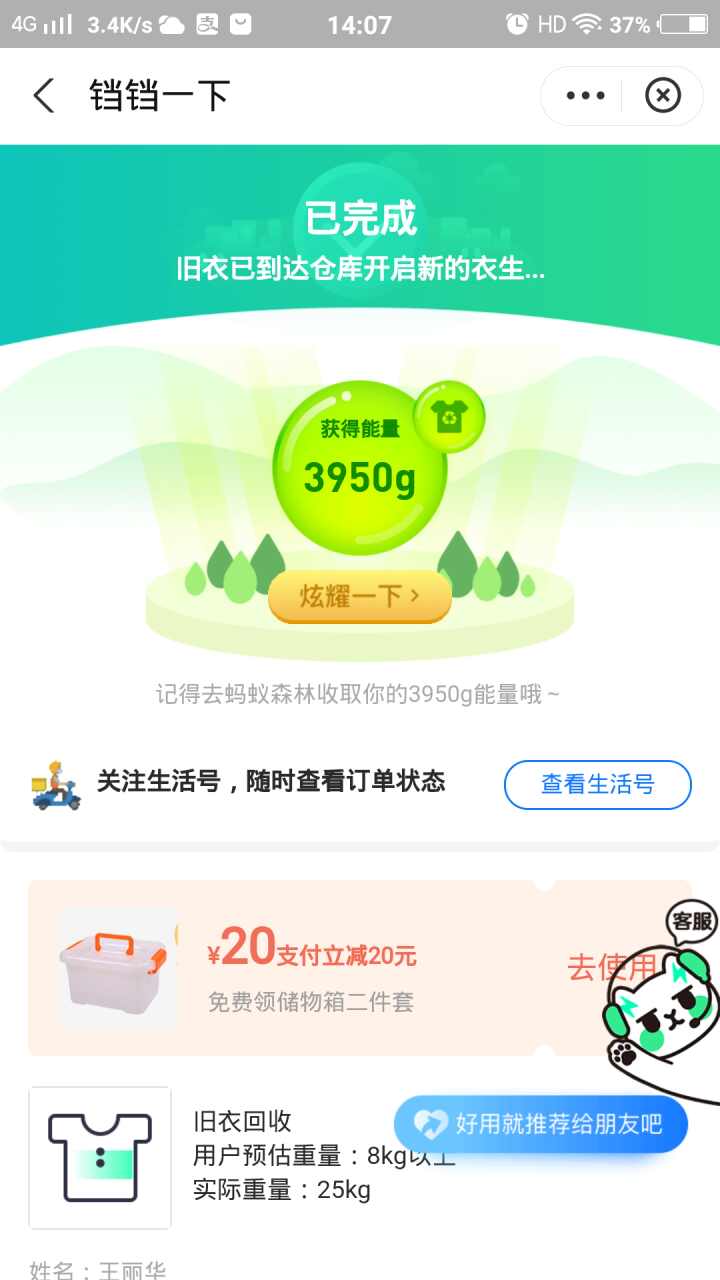720x1280 pixels.
Task: Open the storage box coupon card
Action: 310,968
